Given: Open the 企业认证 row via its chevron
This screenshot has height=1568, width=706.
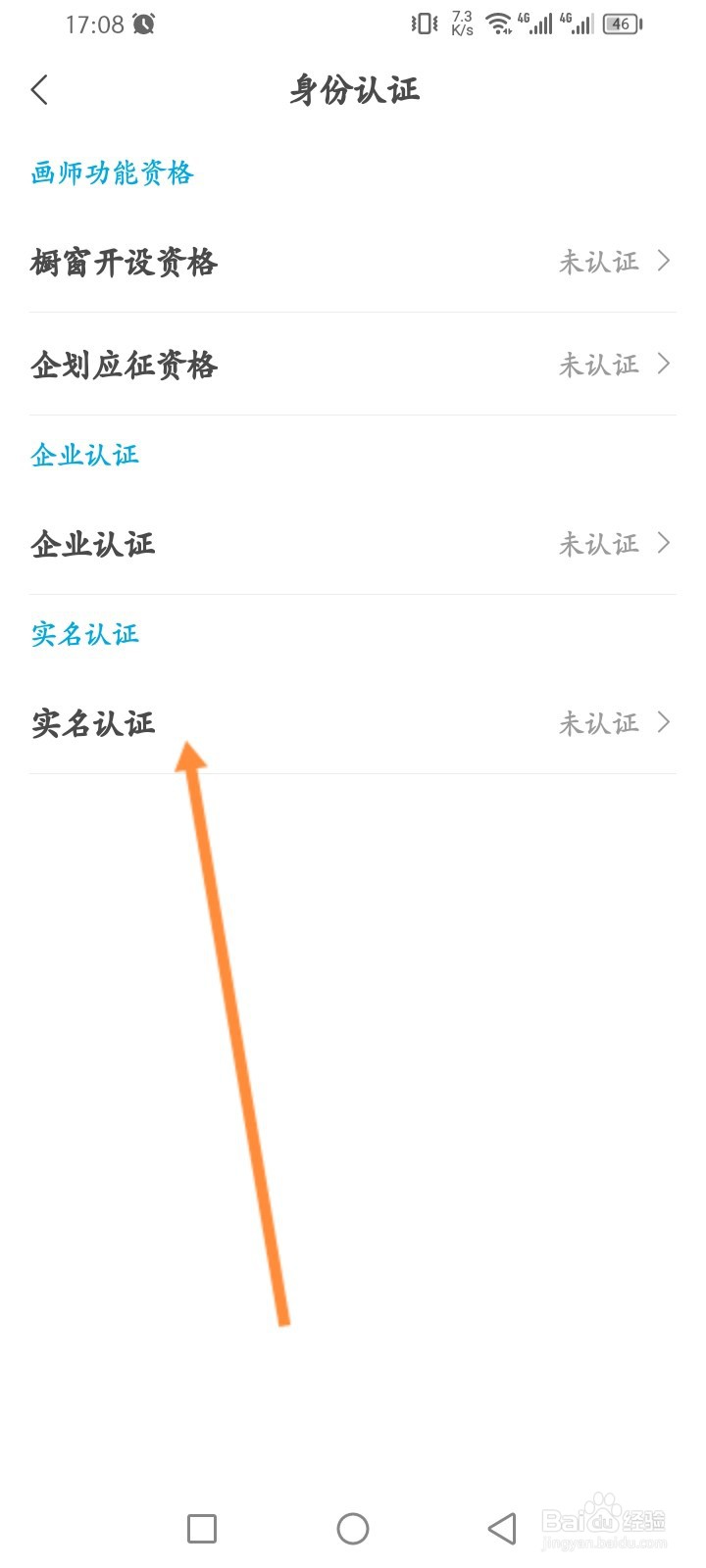Looking at the screenshot, I should click(x=664, y=543).
